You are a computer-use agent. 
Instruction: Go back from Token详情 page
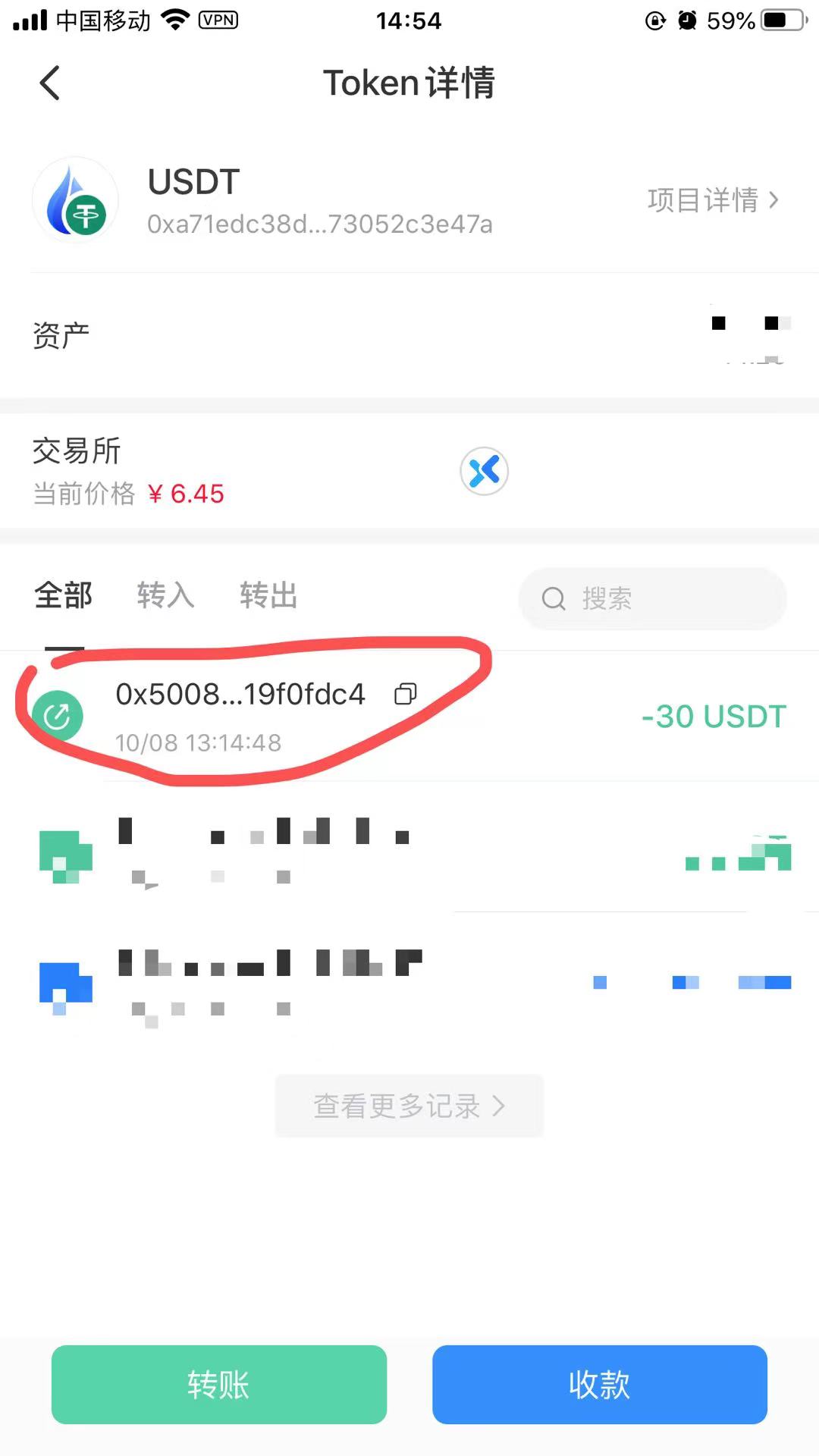(x=49, y=83)
